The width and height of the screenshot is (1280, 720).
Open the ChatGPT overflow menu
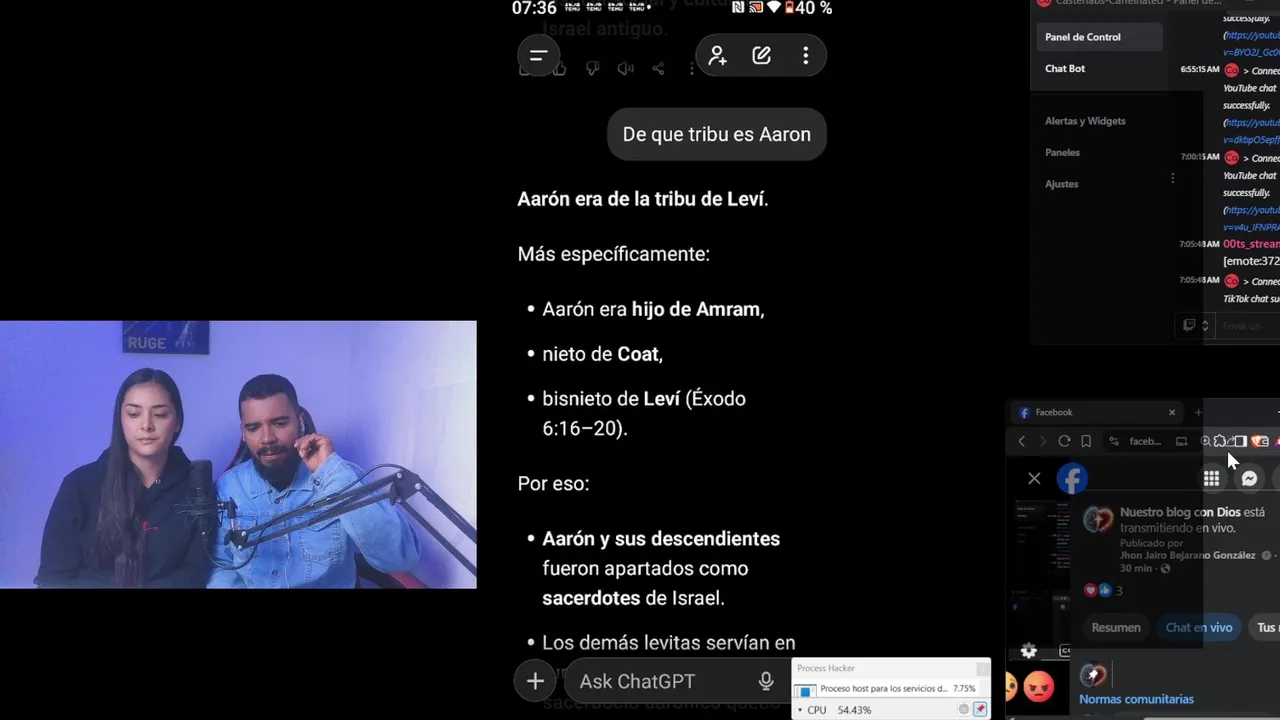806,56
